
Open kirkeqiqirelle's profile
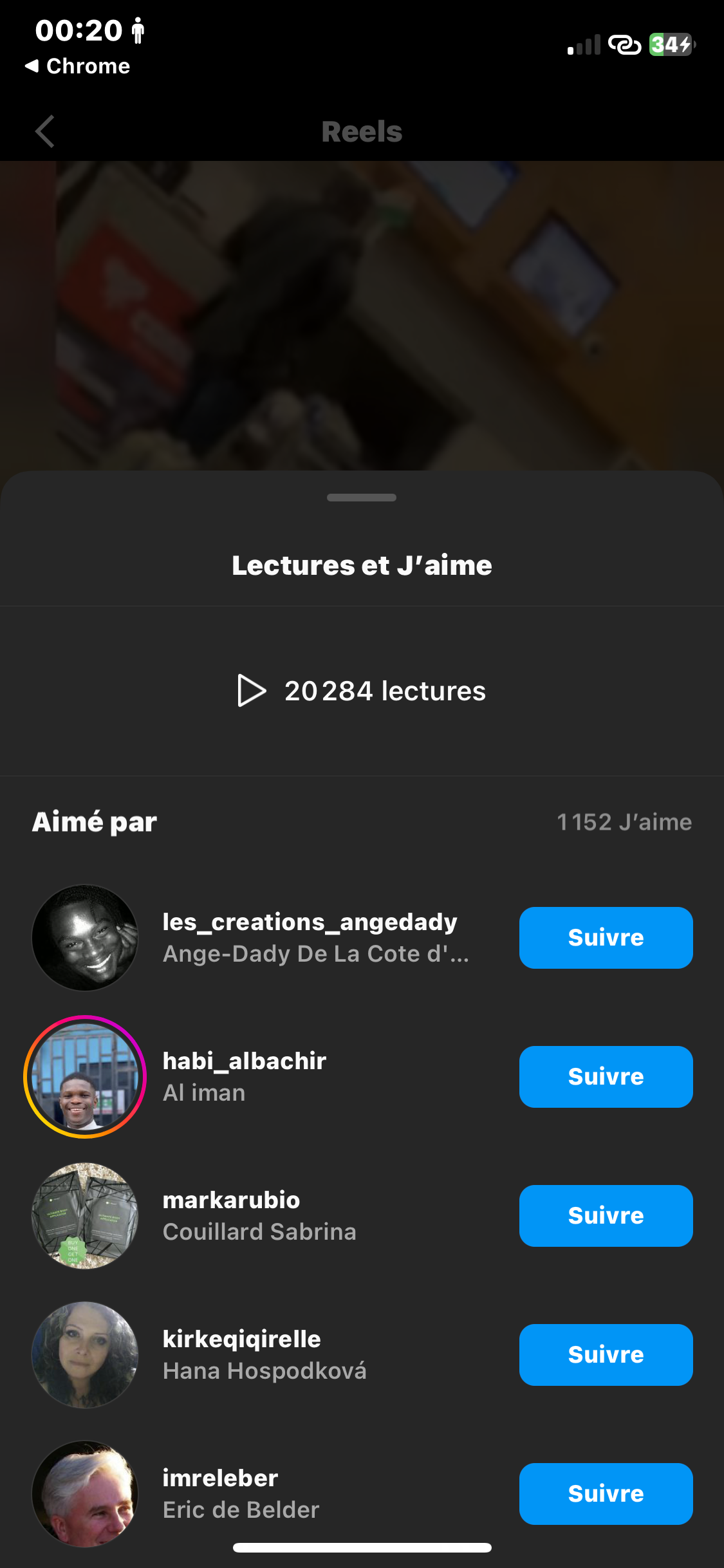point(241,1339)
